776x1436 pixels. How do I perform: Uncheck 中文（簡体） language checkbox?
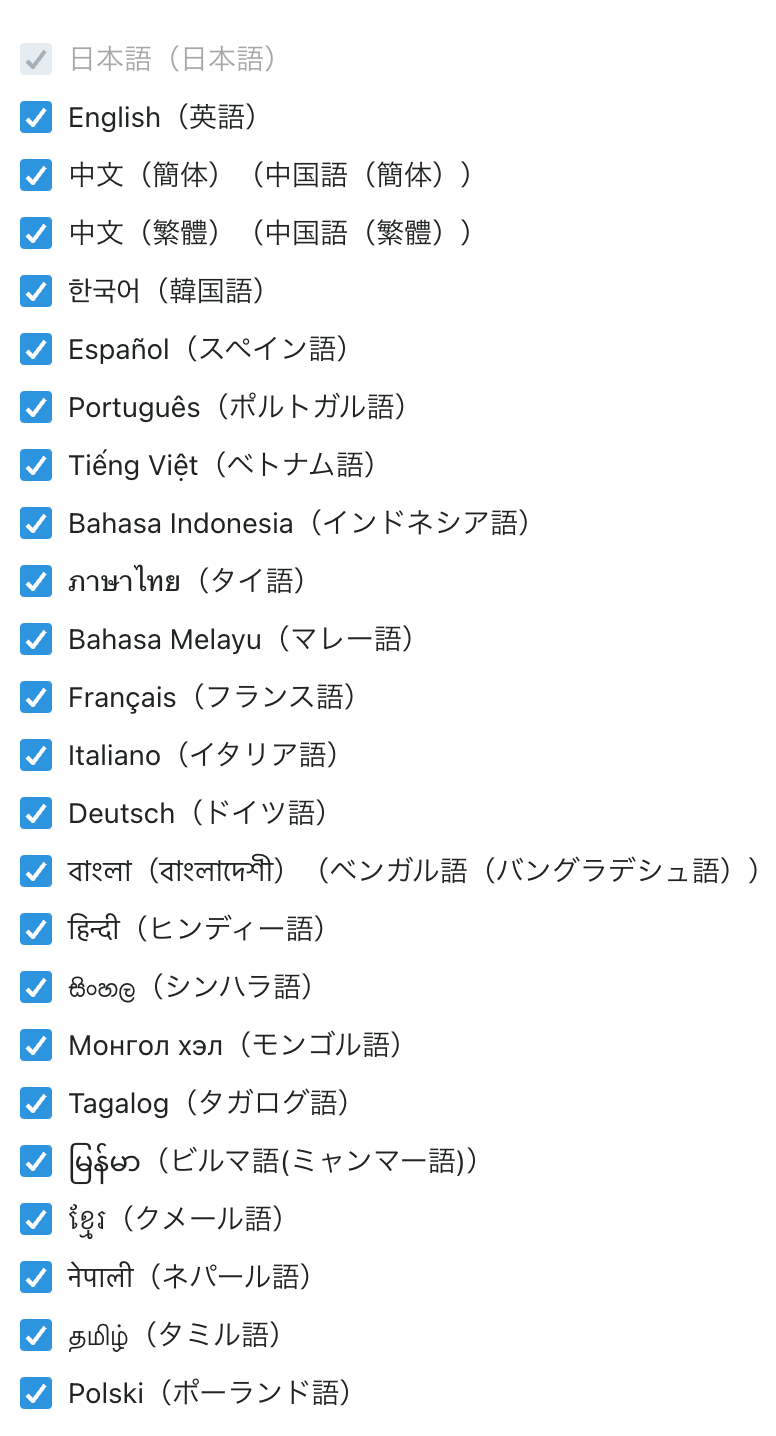(36, 176)
